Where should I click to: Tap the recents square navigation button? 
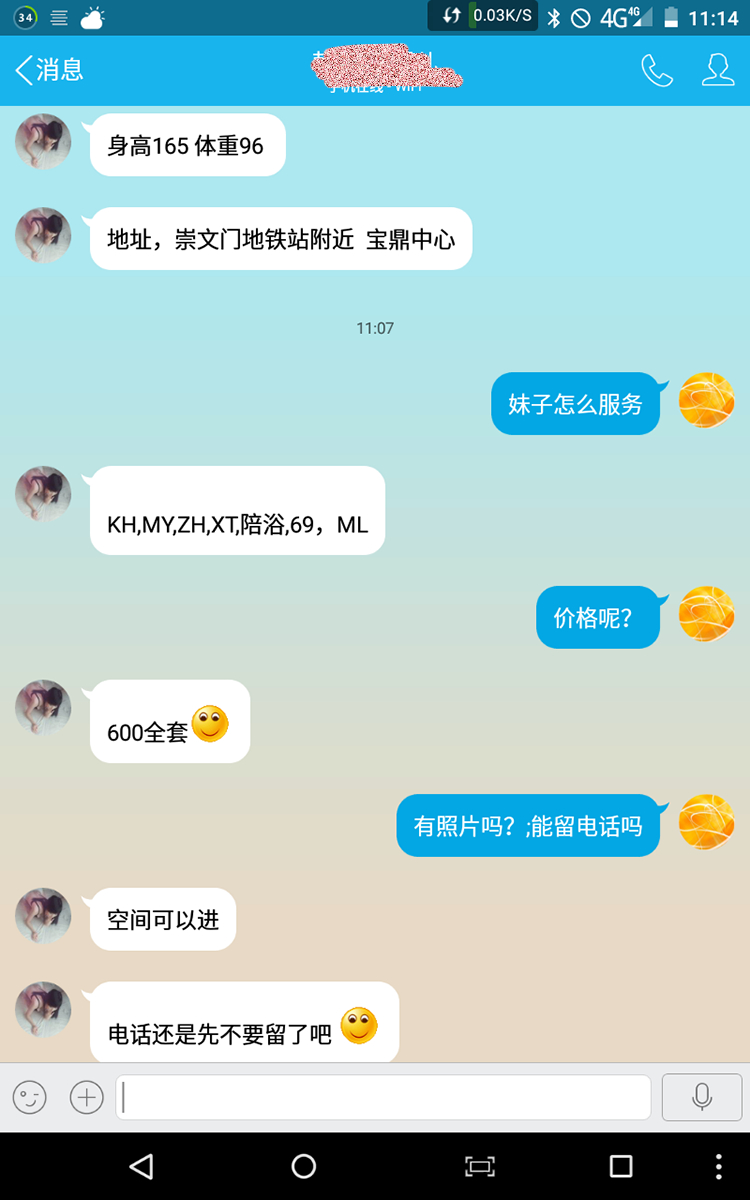tap(620, 1166)
